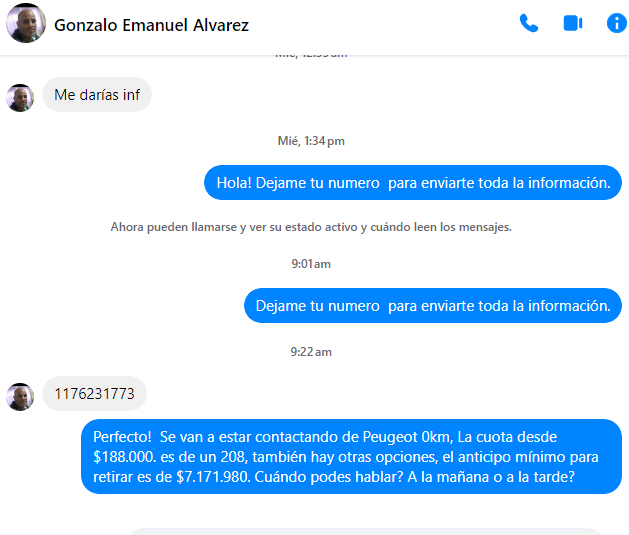Open conversation info details
Screen dimensions: 629x535
click(616, 23)
